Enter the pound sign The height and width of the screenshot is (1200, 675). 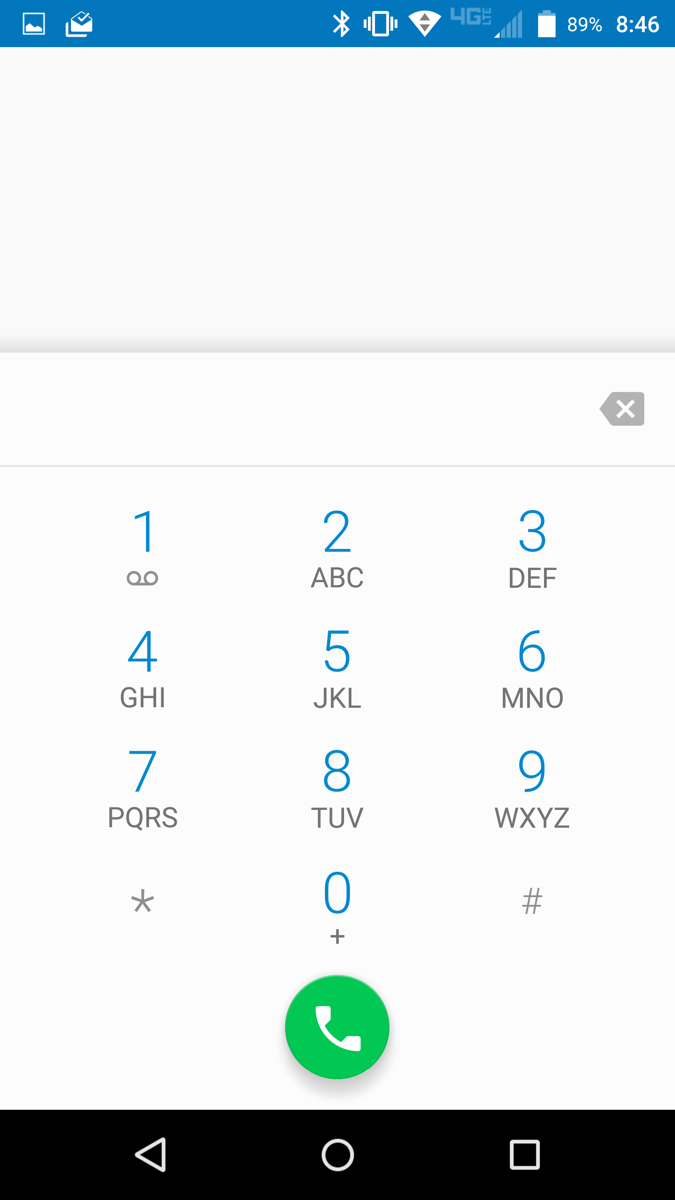[532, 903]
